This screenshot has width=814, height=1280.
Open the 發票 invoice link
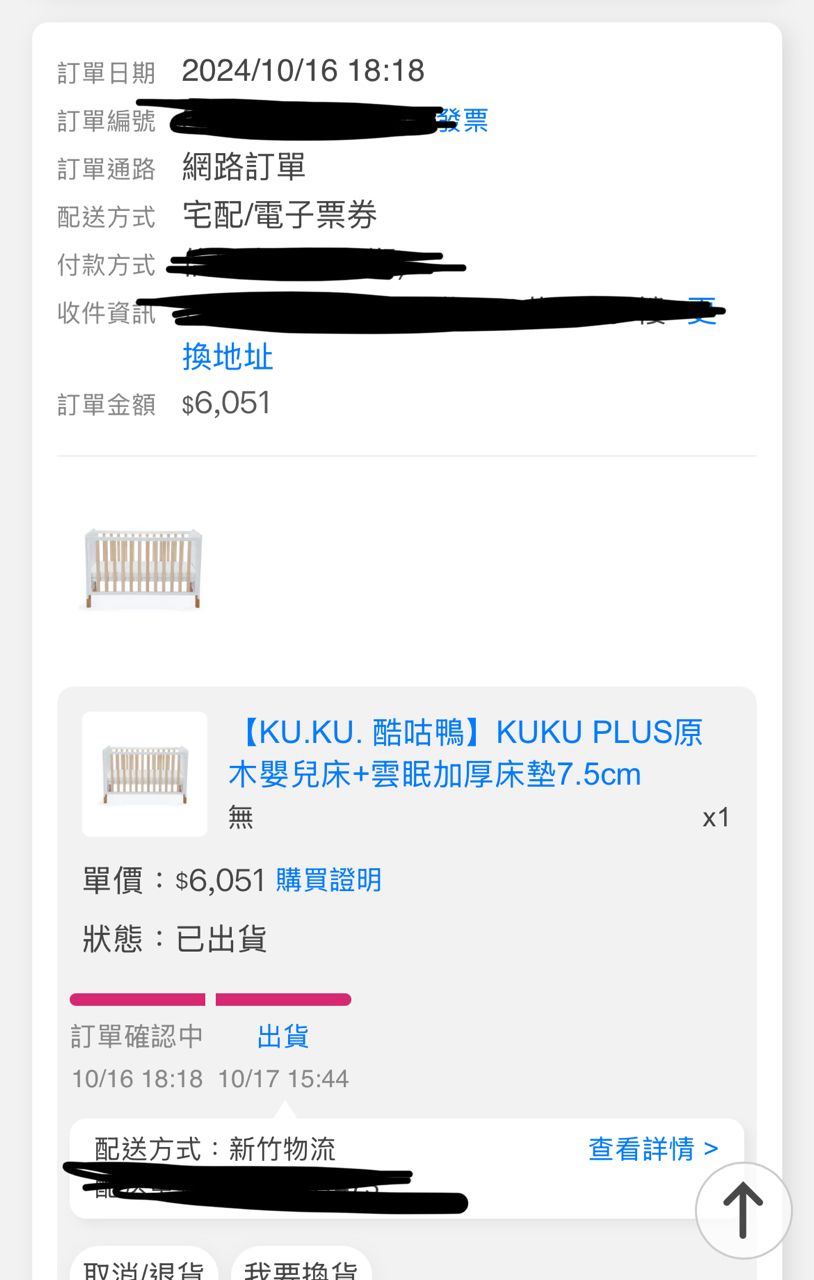point(464,121)
